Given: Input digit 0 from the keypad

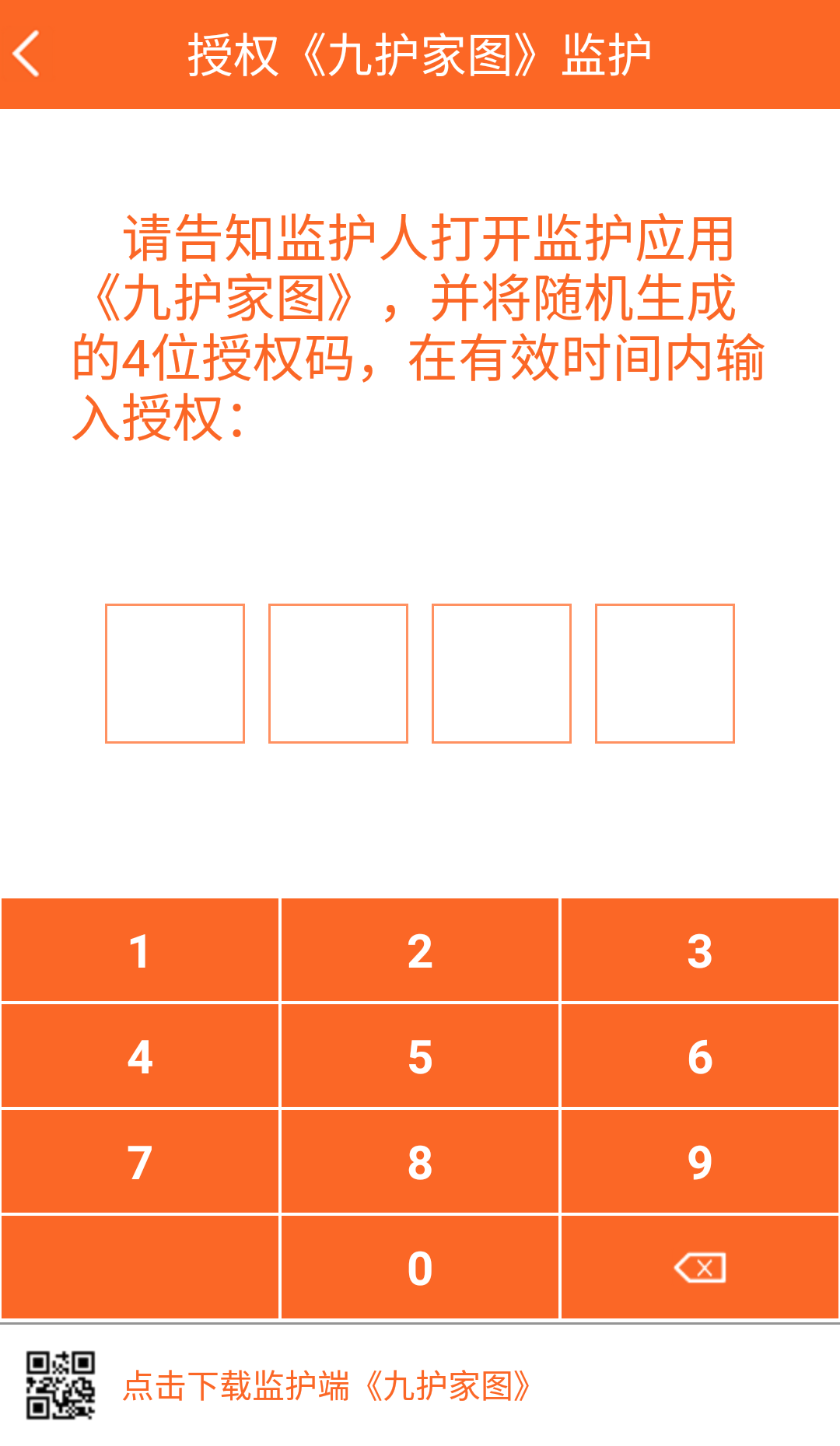Looking at the screenshot, I should (x=420, y=1268).
